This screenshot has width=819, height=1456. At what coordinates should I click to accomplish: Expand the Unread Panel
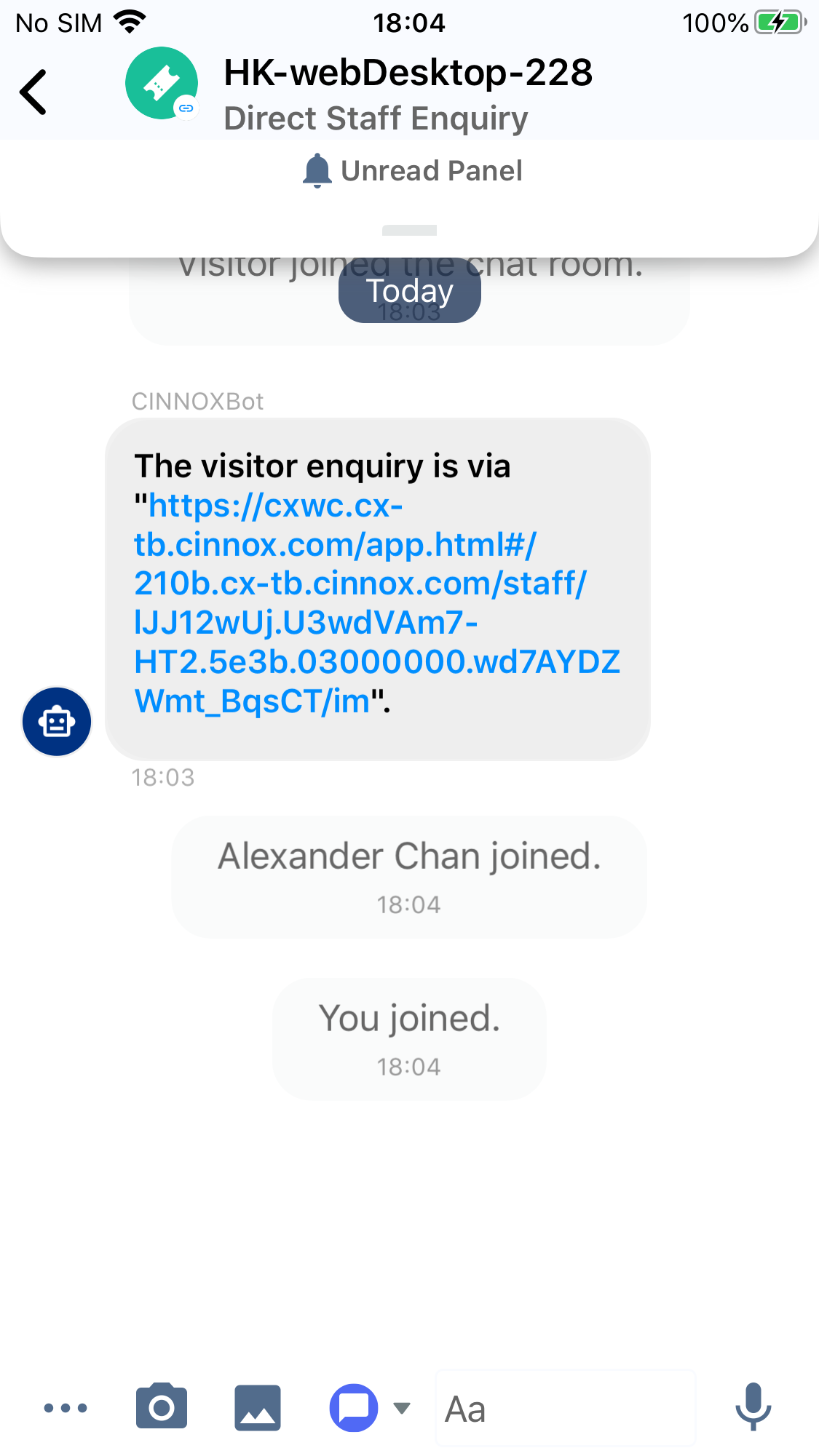point(410,172)
